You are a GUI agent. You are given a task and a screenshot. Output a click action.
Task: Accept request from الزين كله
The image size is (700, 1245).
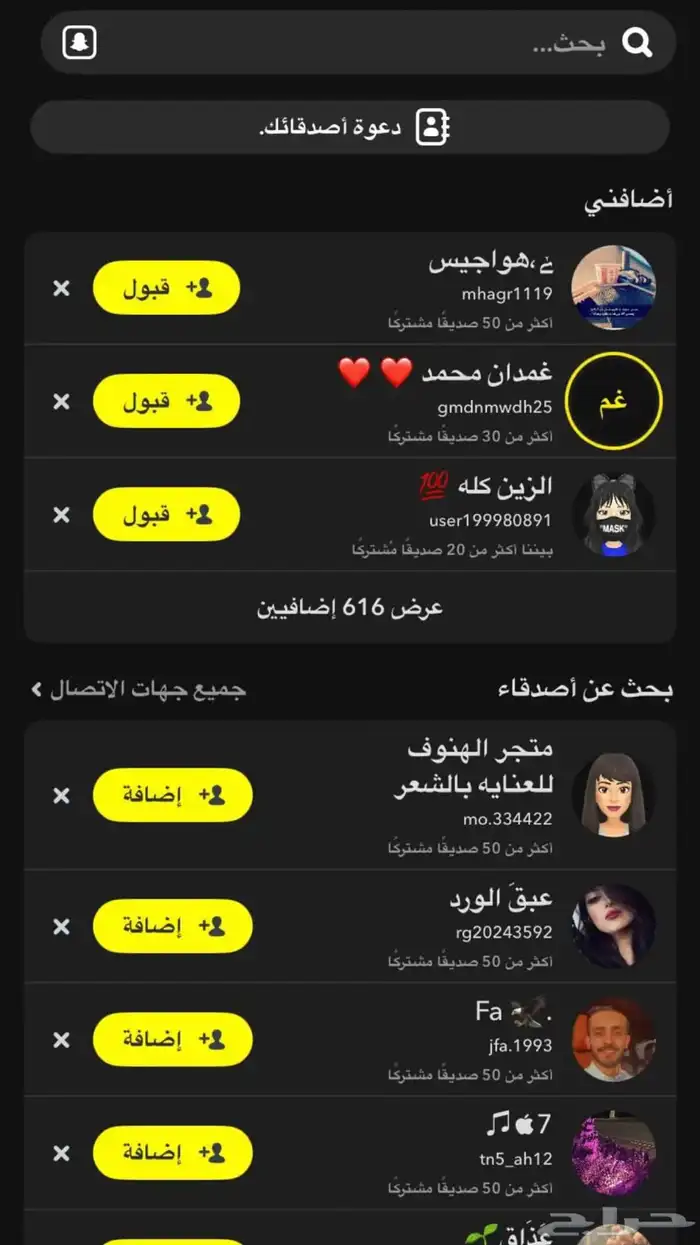(x=166, y=514)
